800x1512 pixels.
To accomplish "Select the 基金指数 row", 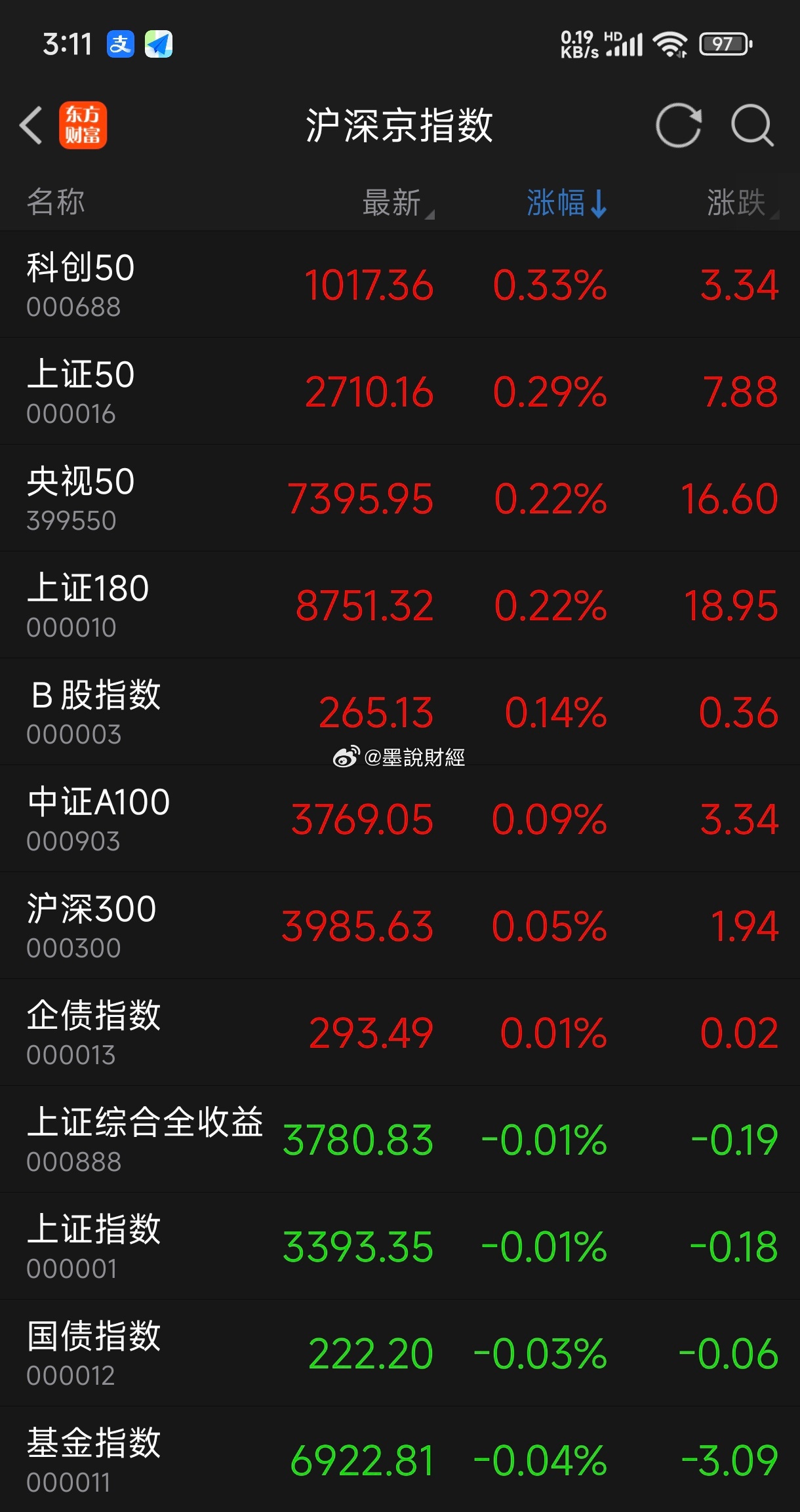I will (x=400, y=1460).
